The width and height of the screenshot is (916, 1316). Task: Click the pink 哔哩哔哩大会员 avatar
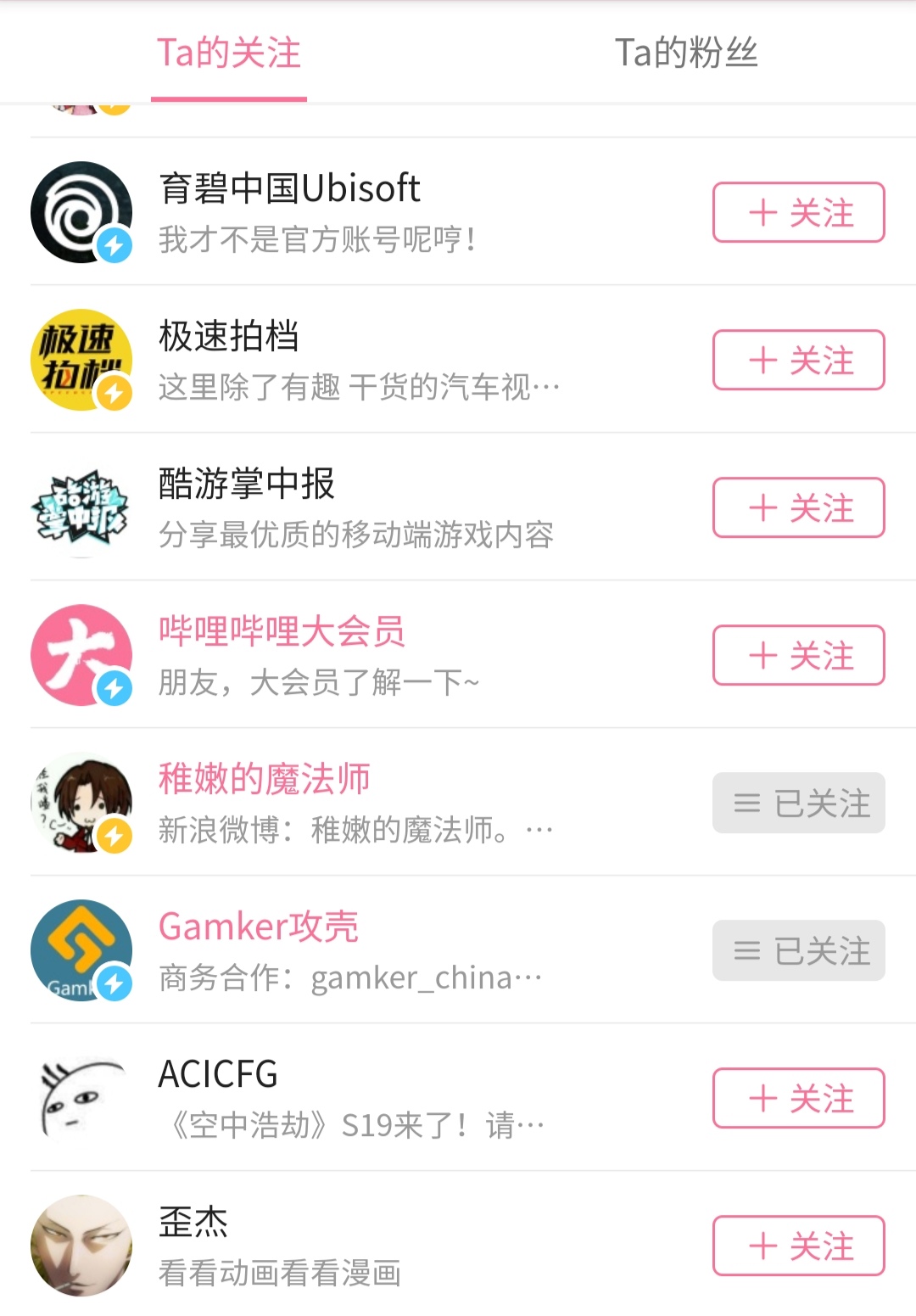click(81, 654)
